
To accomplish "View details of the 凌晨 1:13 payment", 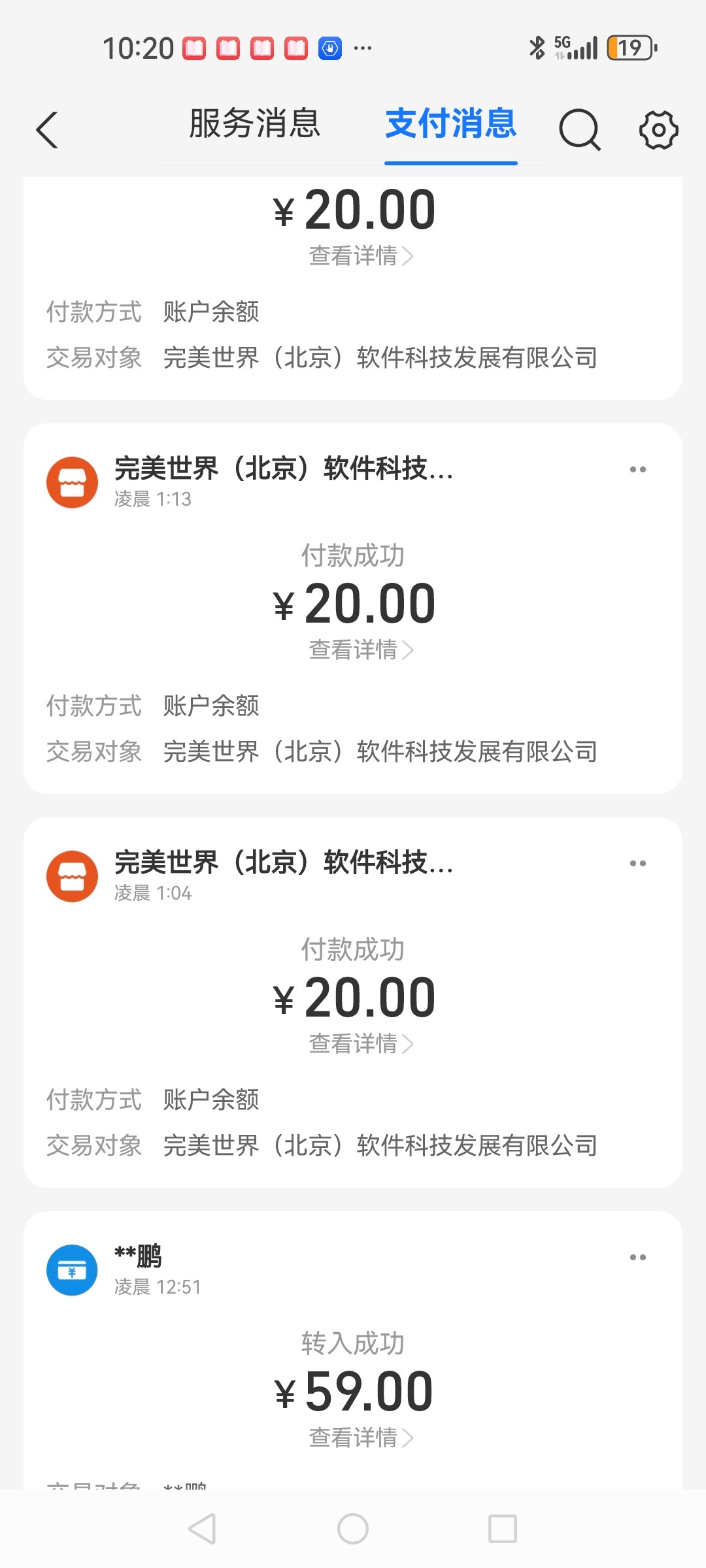I will click(360, 650).
